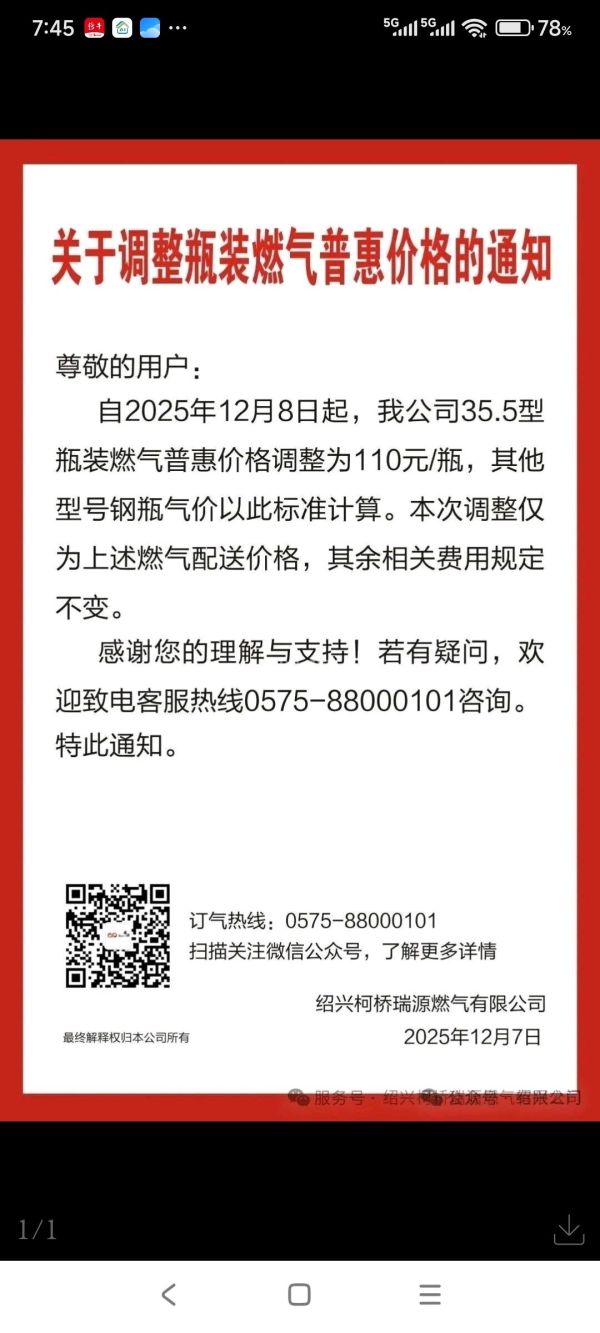Viewport: 600px width, 1333px height.
Task: Download the notice image
Action: [x=568, y=1229]
